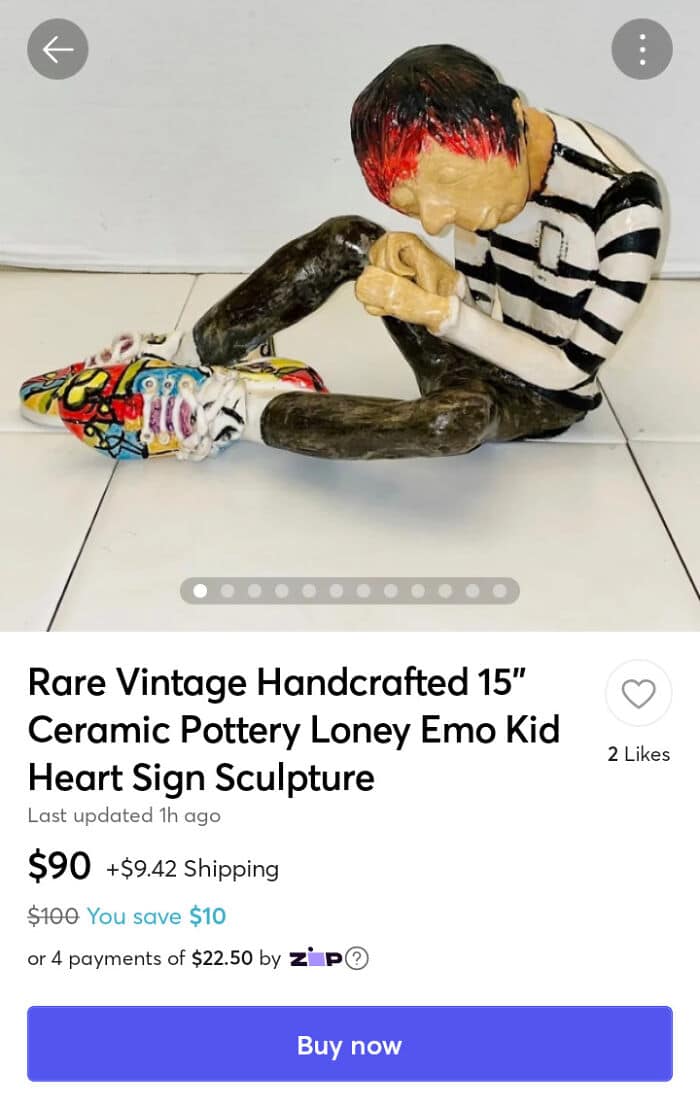Tap the Buy now button
The image size is (700, 1104).
click(x=349, y=1045)
